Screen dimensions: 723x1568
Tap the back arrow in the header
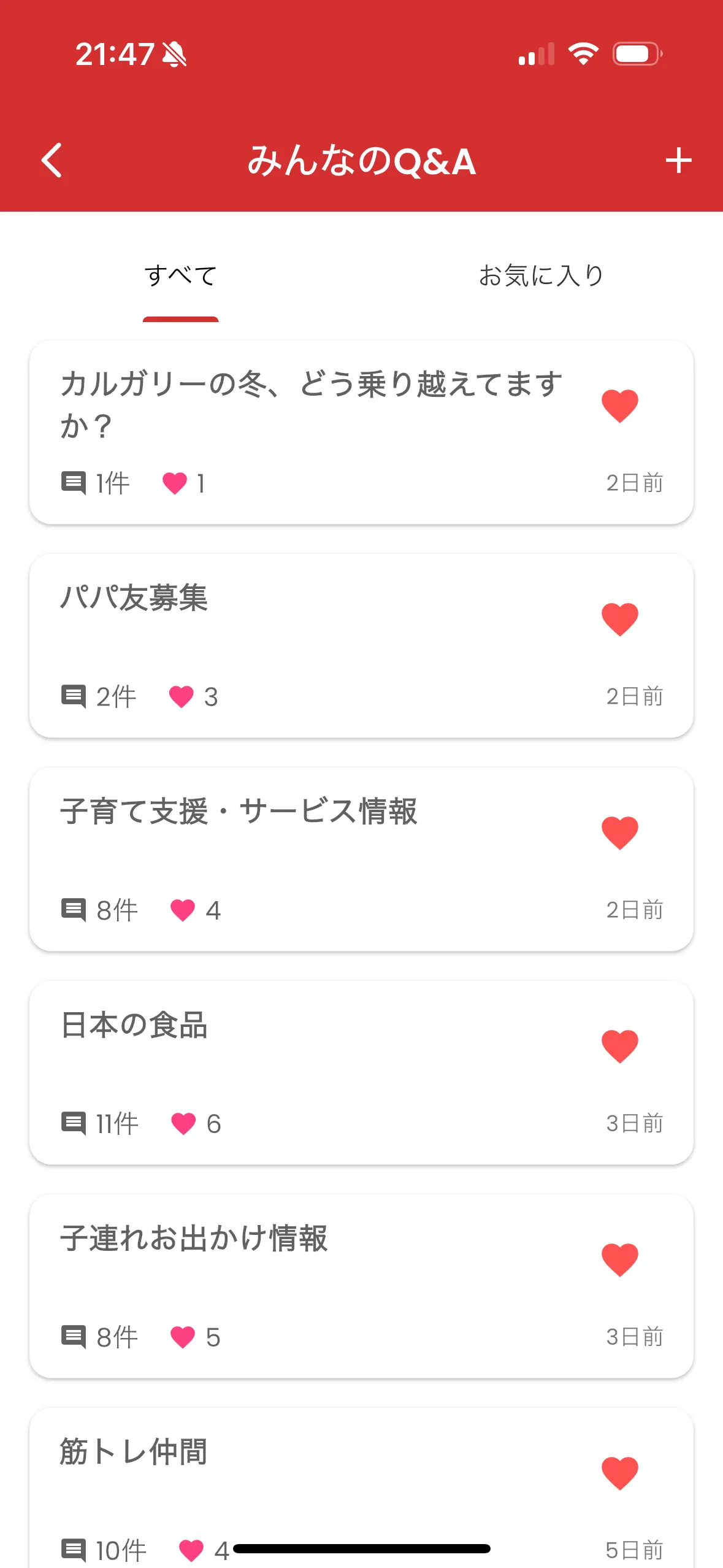[x=52, y=161]
